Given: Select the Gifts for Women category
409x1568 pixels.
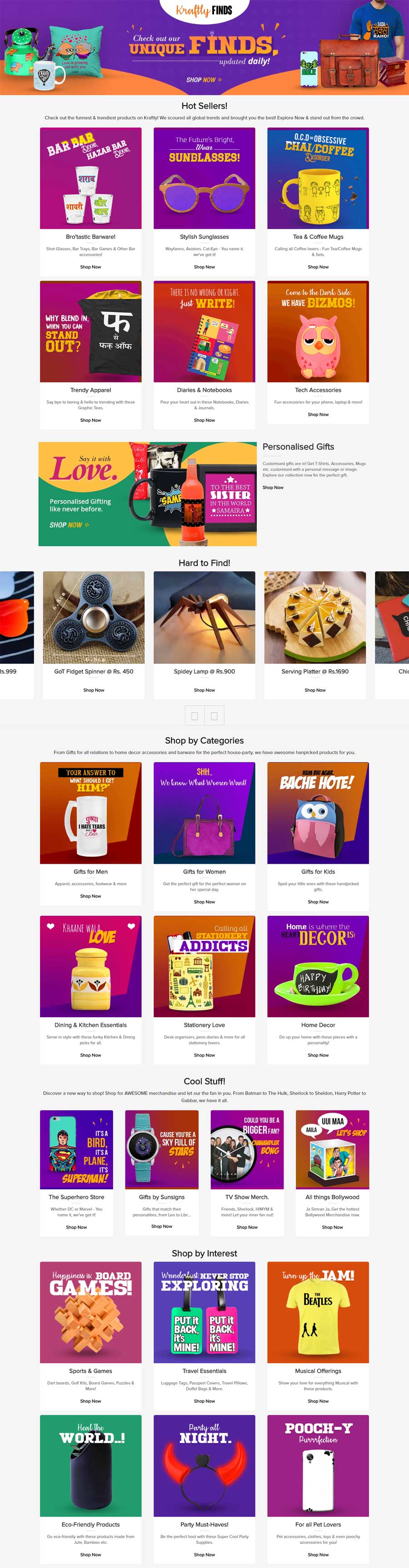Looking at the screenshot, I should click(204, 813).
